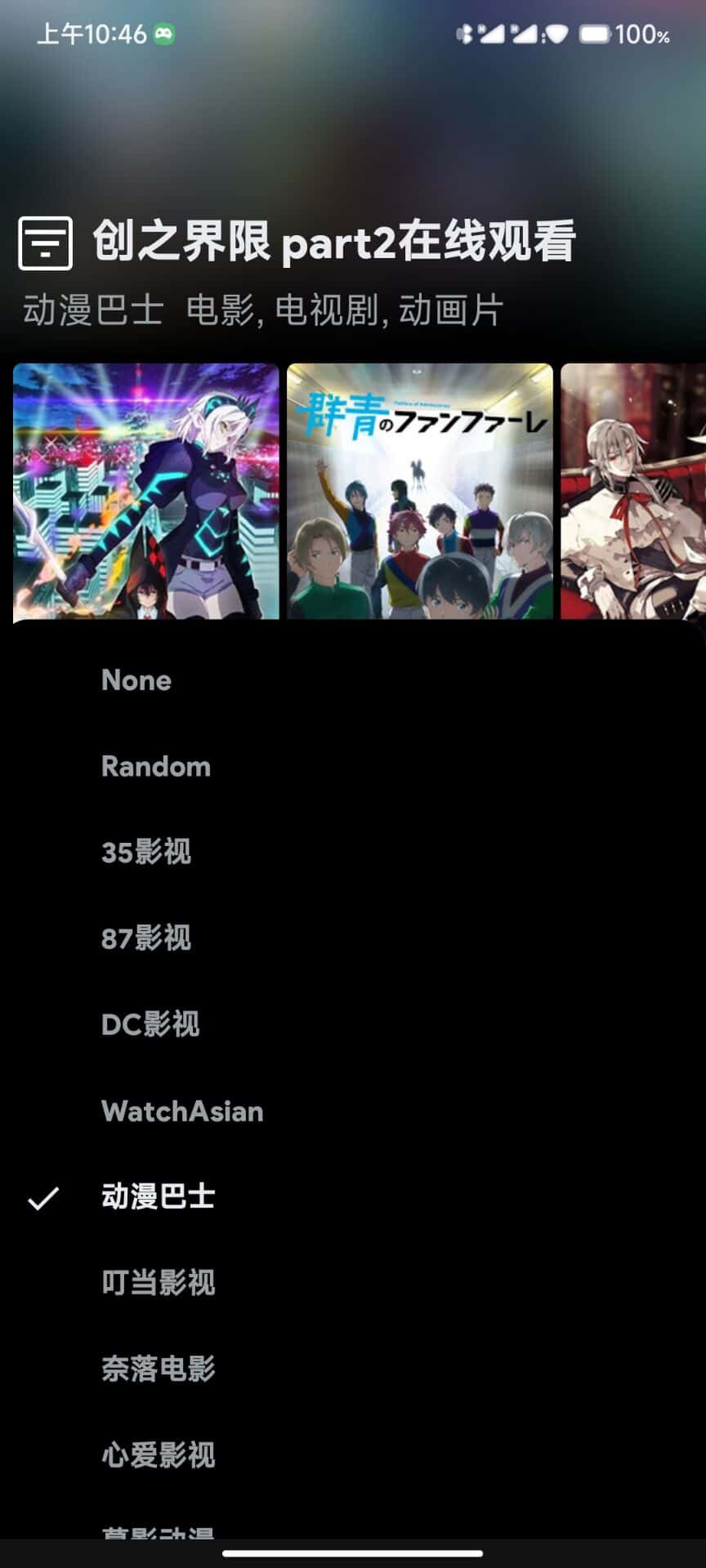Pick DC影视 as the provider
This screenshot has height=1568, width=706.
click(150, 1024)
